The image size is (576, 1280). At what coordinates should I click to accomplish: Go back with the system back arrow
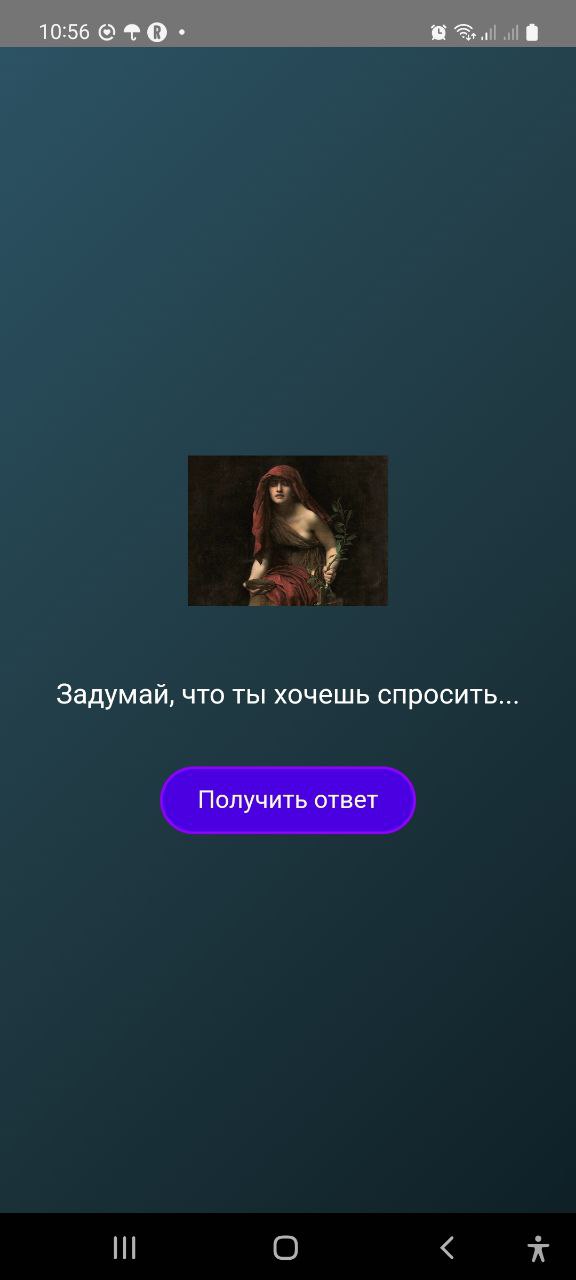[x=447, y=1247]
